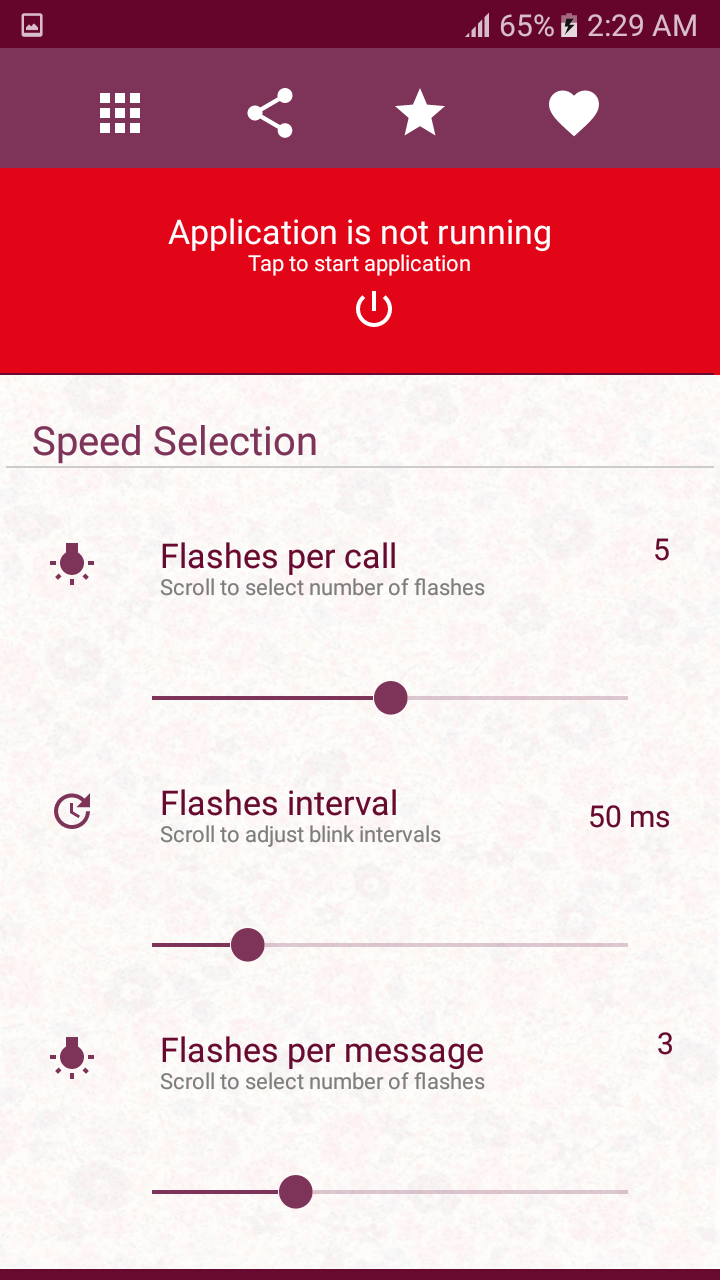Select the Flashes per call label

pos(278,556)
